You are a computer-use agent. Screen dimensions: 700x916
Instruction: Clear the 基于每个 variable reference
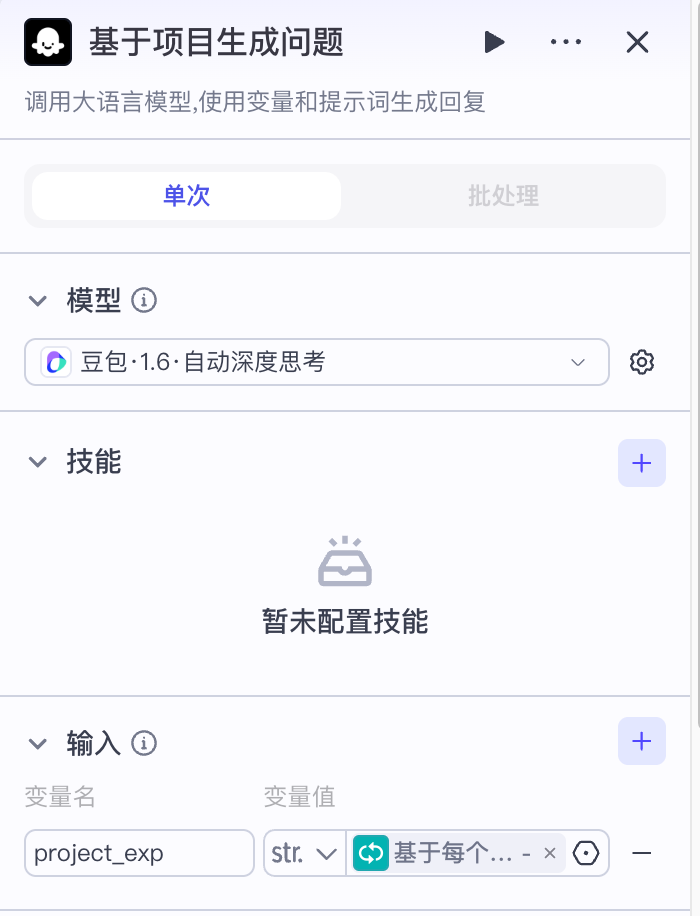(549, 853)
